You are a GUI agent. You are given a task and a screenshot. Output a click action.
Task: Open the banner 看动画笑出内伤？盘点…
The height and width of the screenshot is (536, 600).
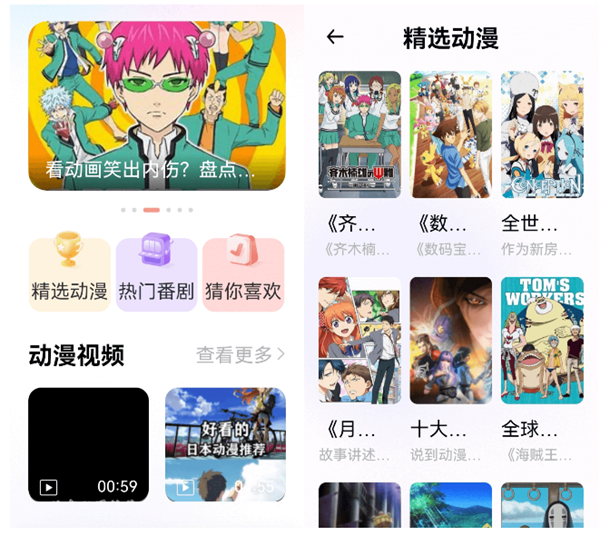pyautogui.click(x=157, y=106)
